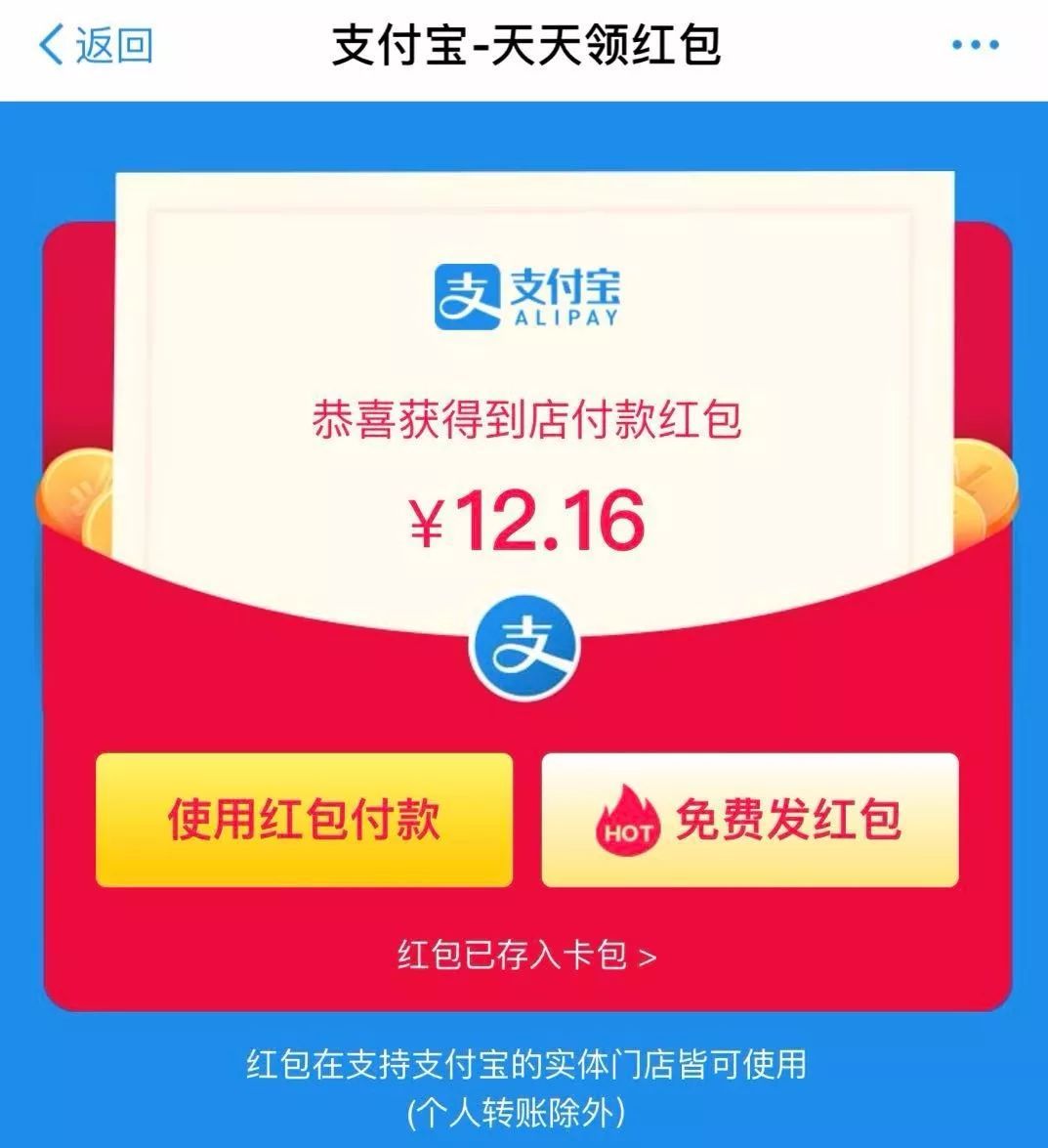Tap 使用红包付款 to pay with red packet
The image size is (1048, 1148).
304,820
